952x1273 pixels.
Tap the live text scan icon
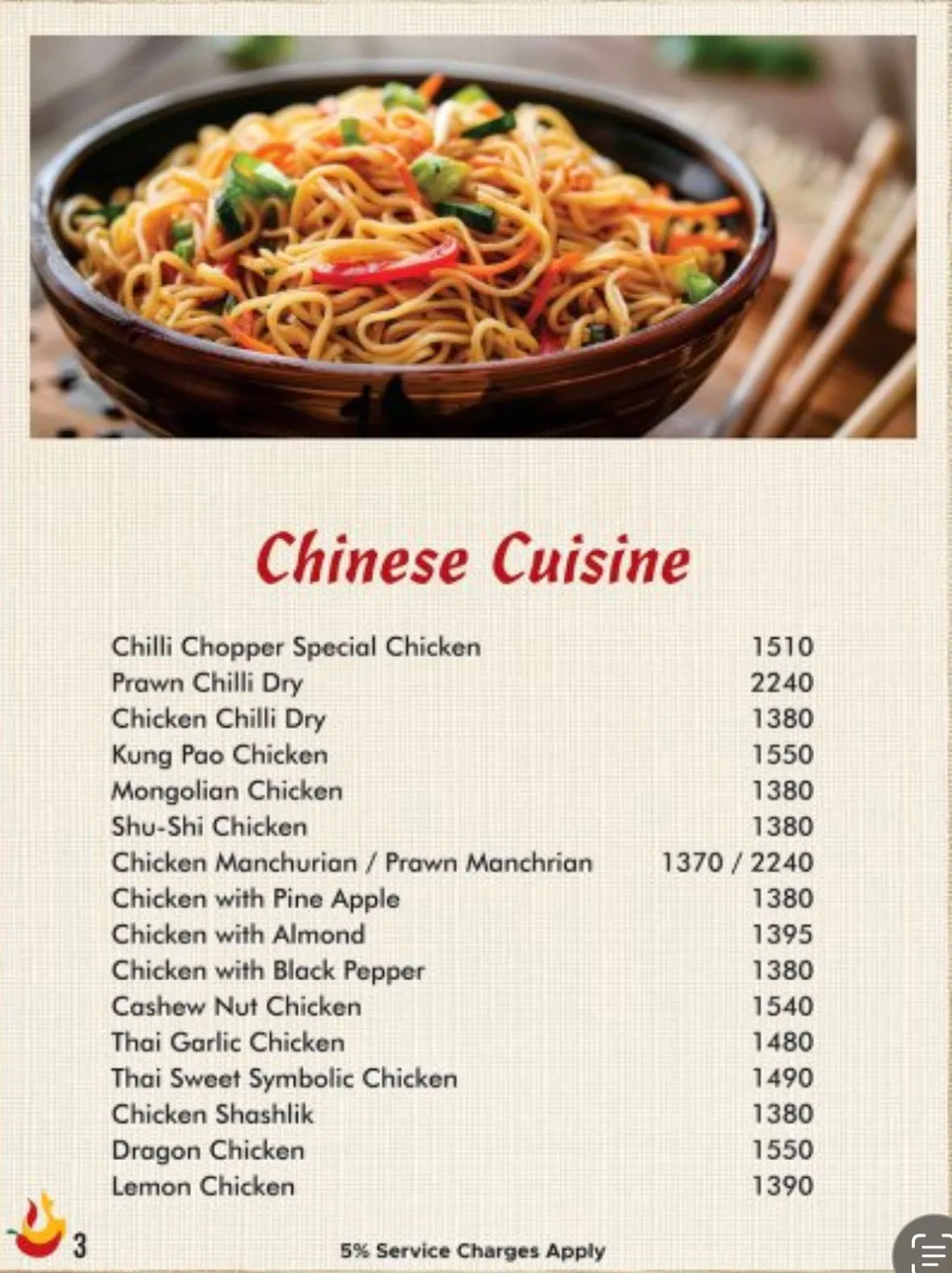tap(925, 1246)
